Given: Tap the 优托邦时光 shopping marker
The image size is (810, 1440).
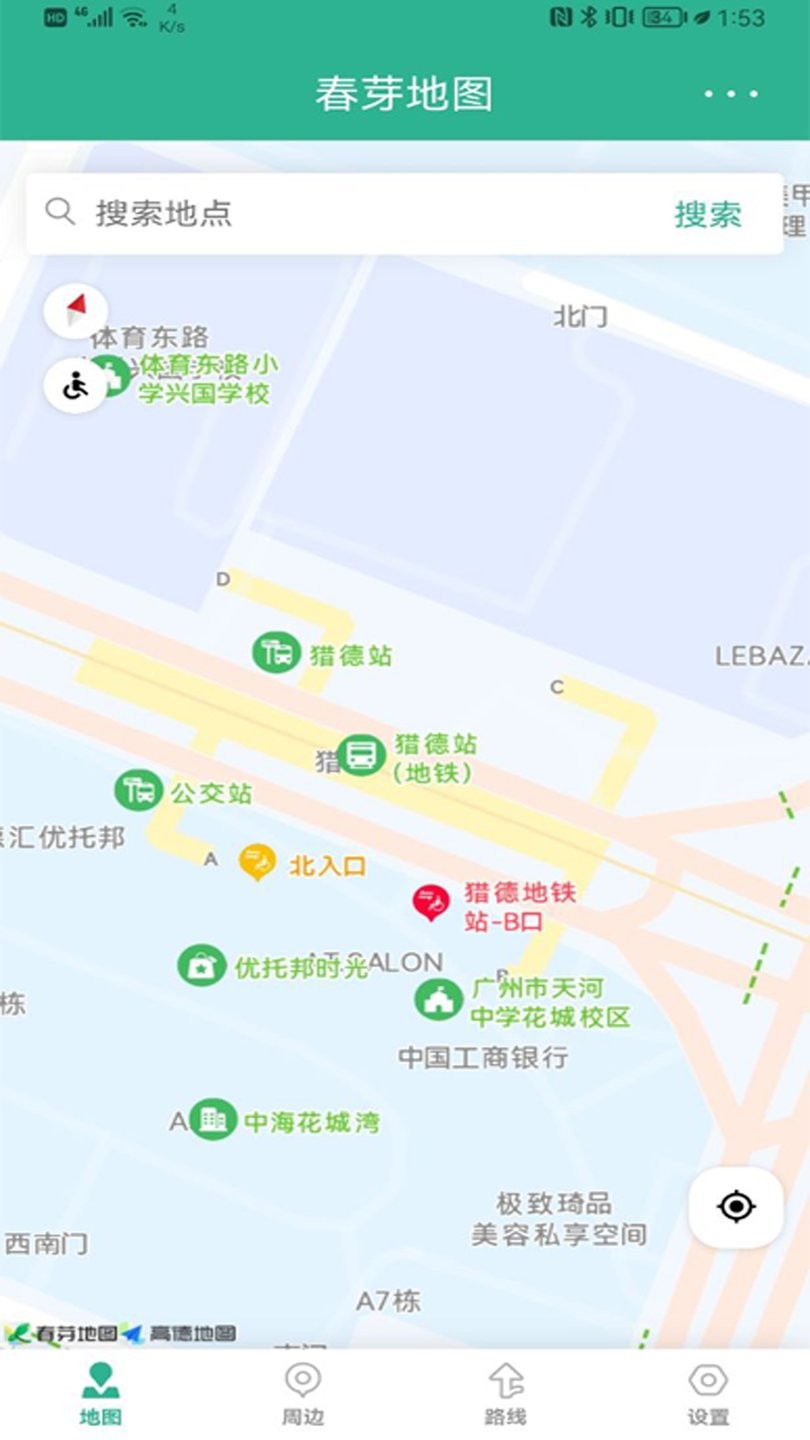Looking at the screenshot, I should coord(203,967).
